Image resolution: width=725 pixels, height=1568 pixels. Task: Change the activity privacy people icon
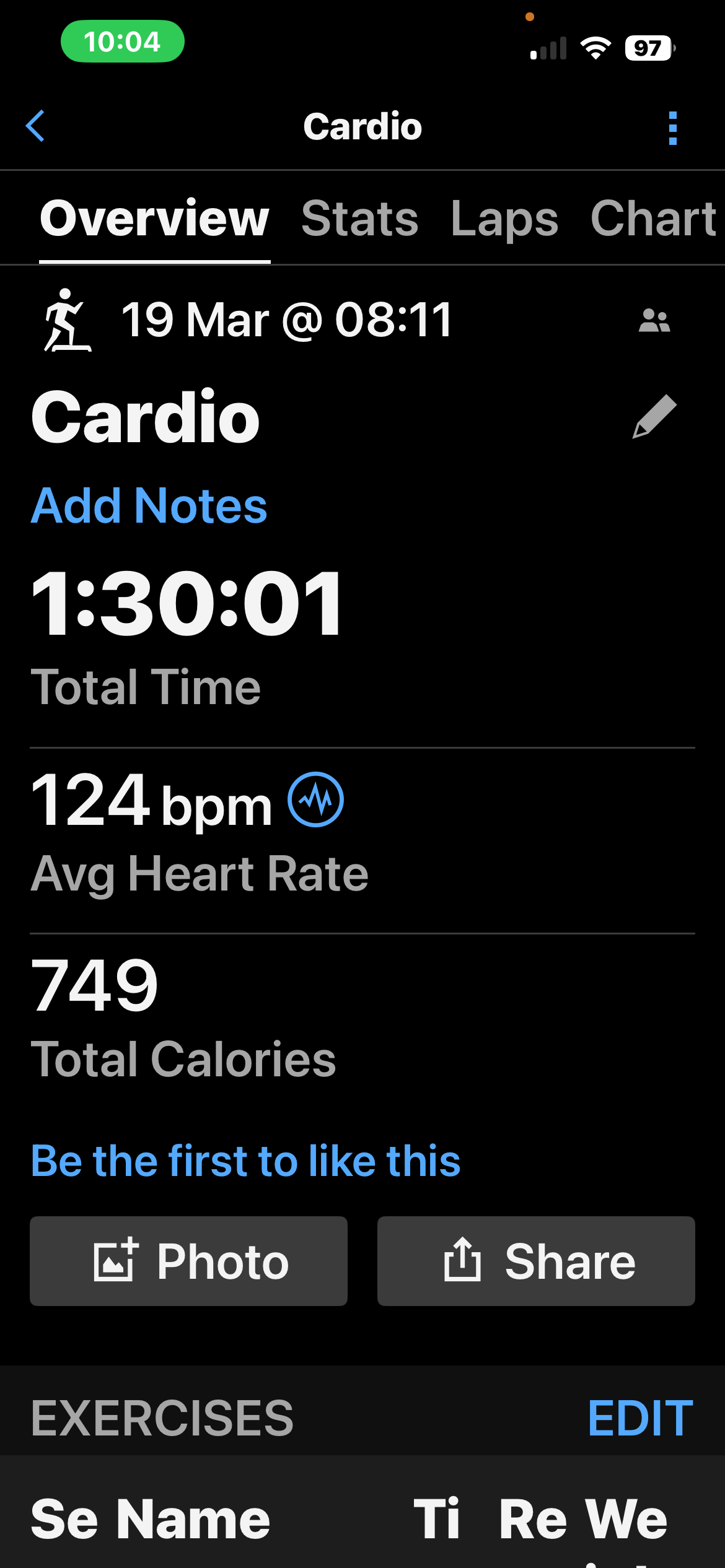[x=654, y=321]
